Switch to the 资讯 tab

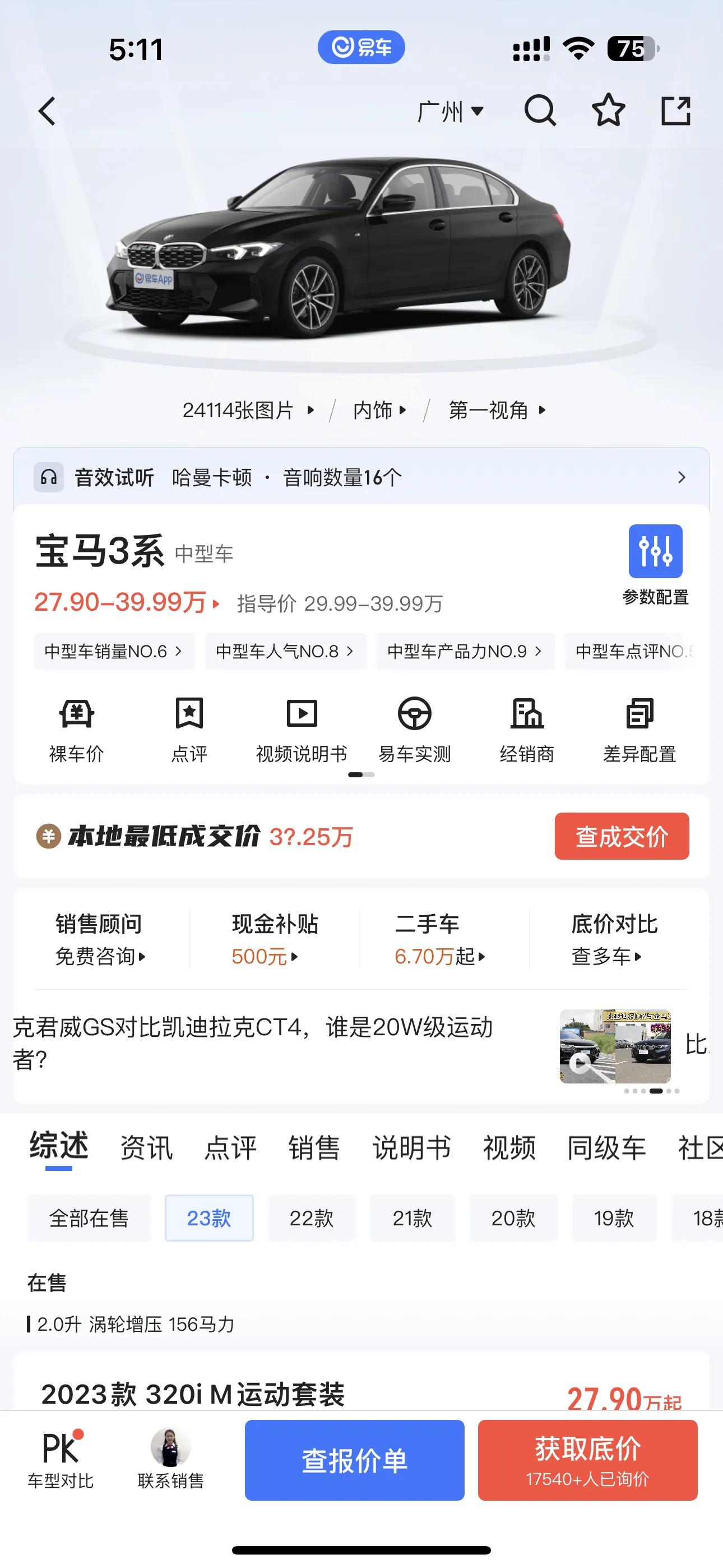coord(146,1147)
